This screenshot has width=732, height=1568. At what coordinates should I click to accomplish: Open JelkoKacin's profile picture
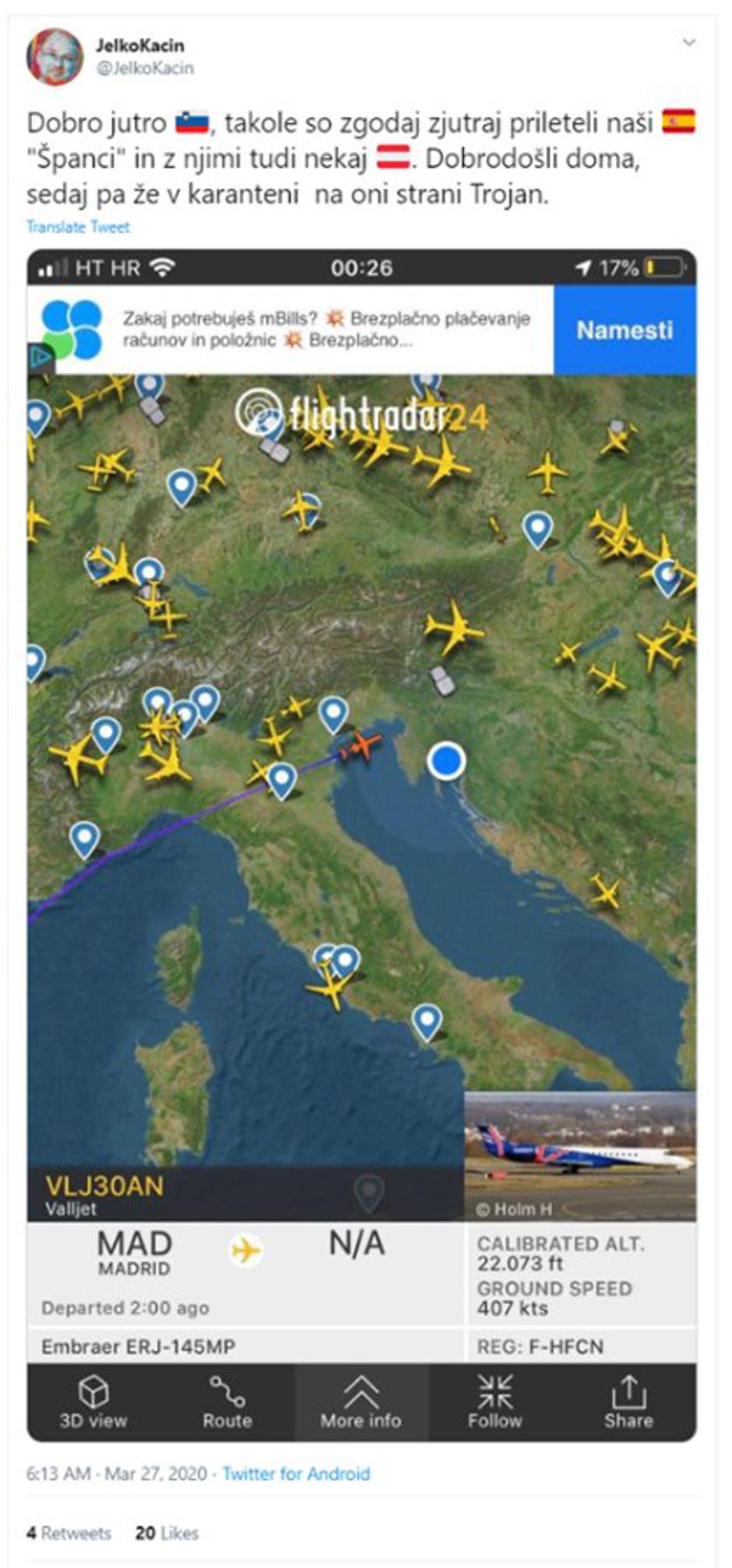tap(55, 56)
